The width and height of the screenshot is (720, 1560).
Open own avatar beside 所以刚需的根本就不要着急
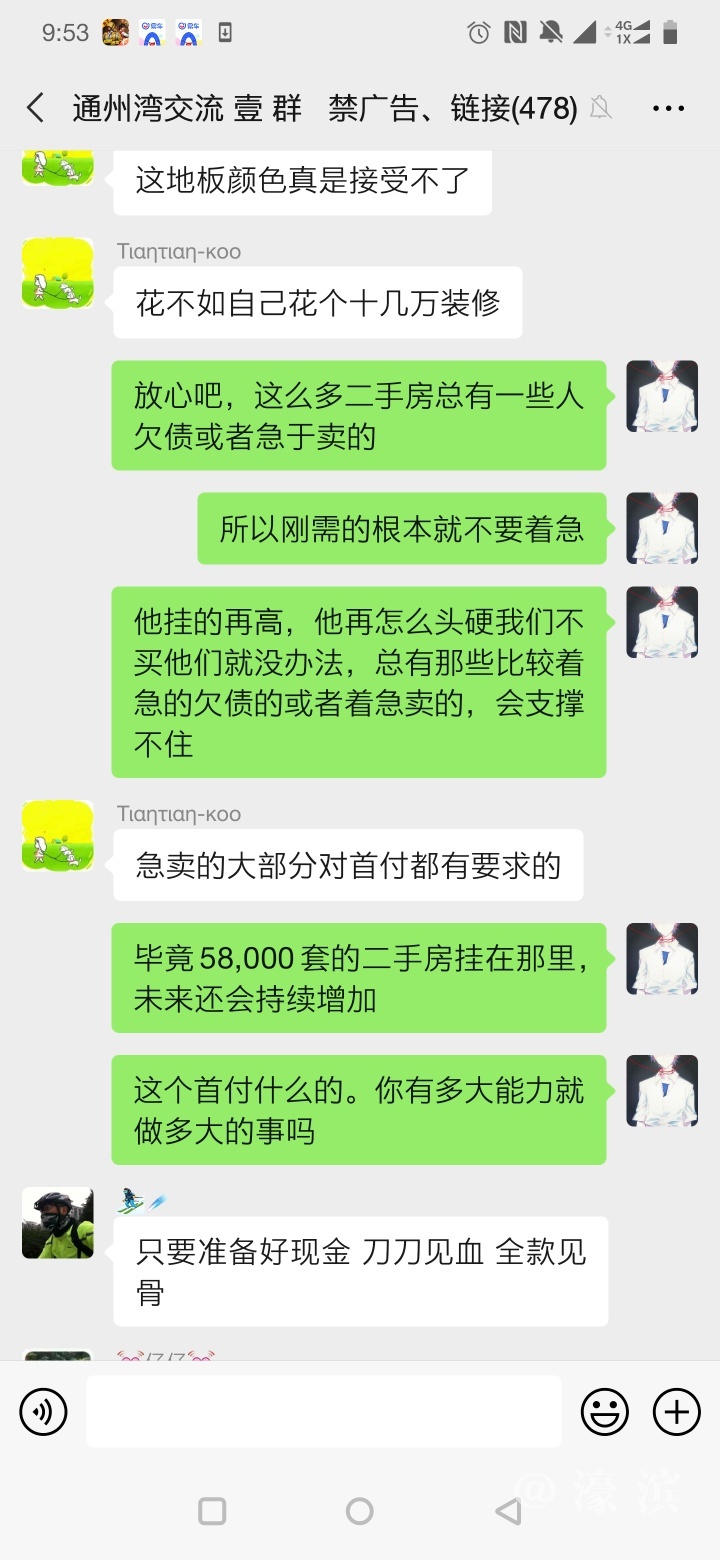click(661, 528)
